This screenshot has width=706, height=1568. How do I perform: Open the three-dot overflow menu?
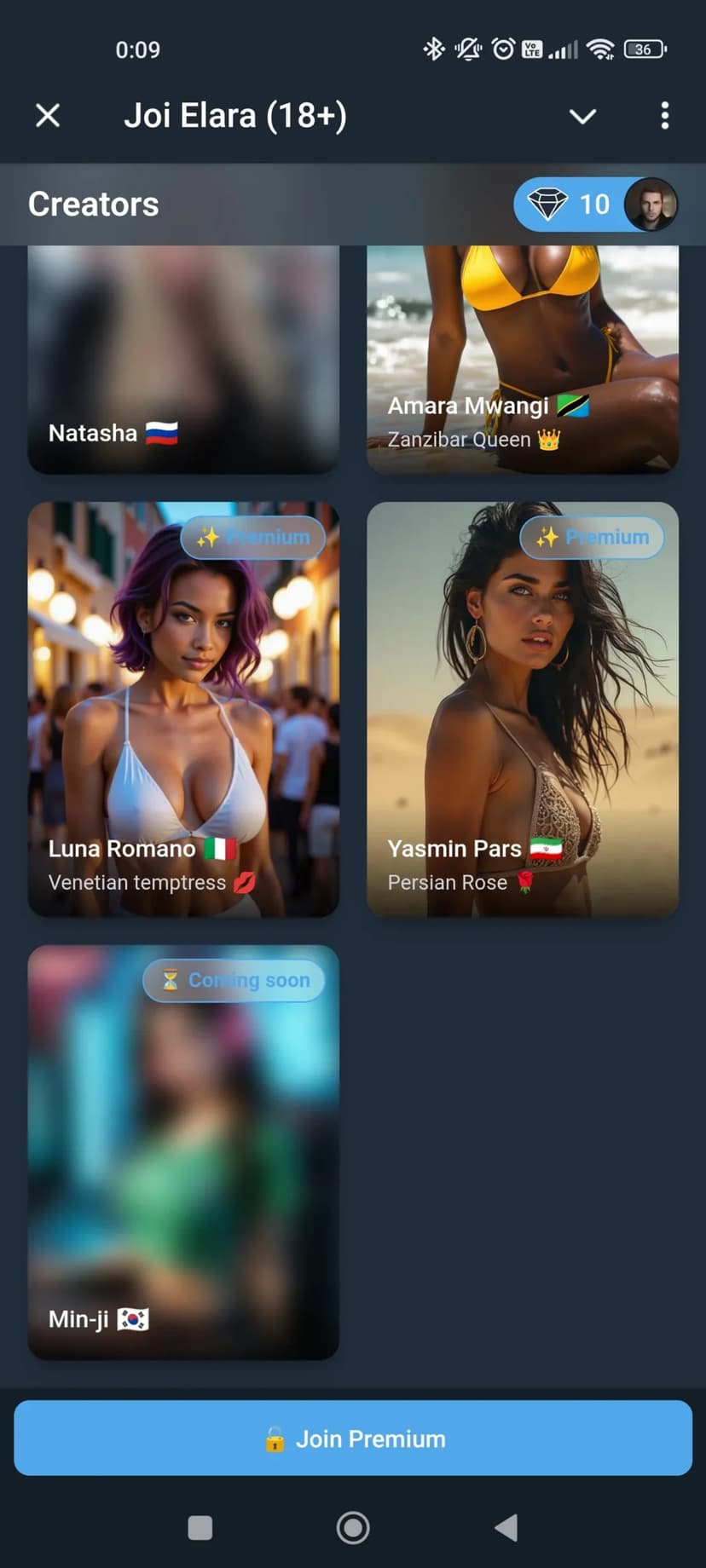[x=664, y=116]
